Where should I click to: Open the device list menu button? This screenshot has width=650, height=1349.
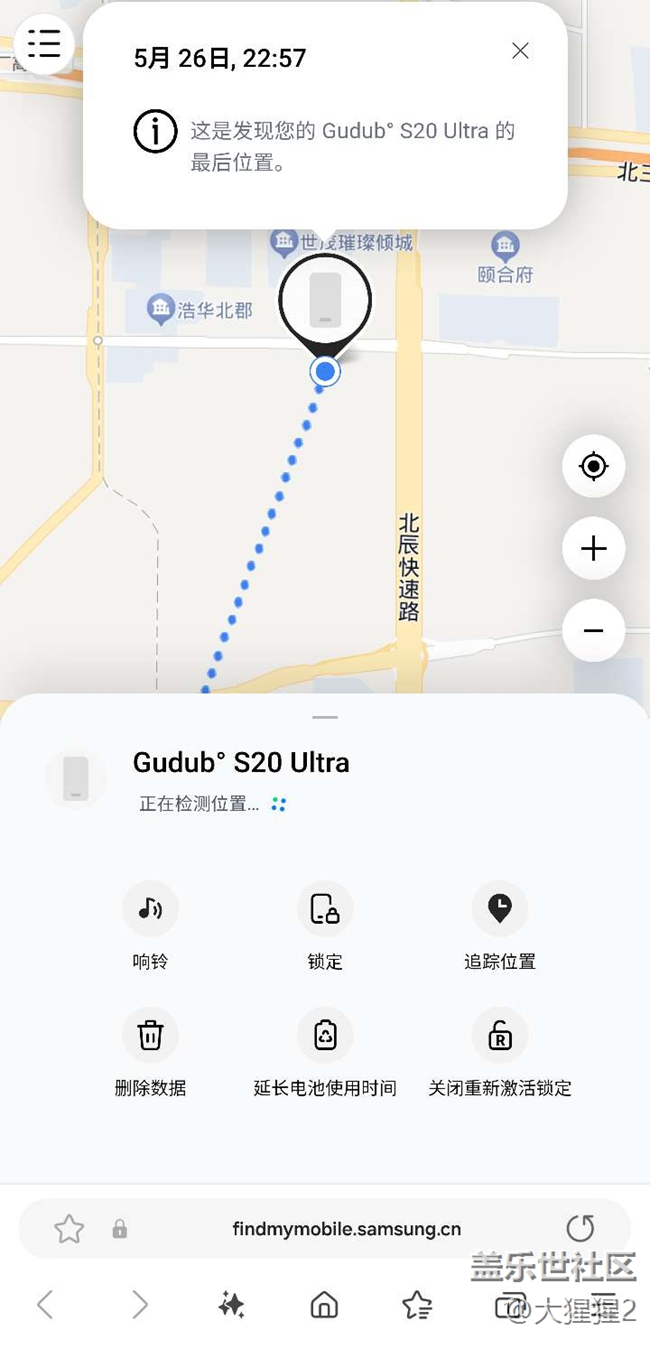click(44, 44)
